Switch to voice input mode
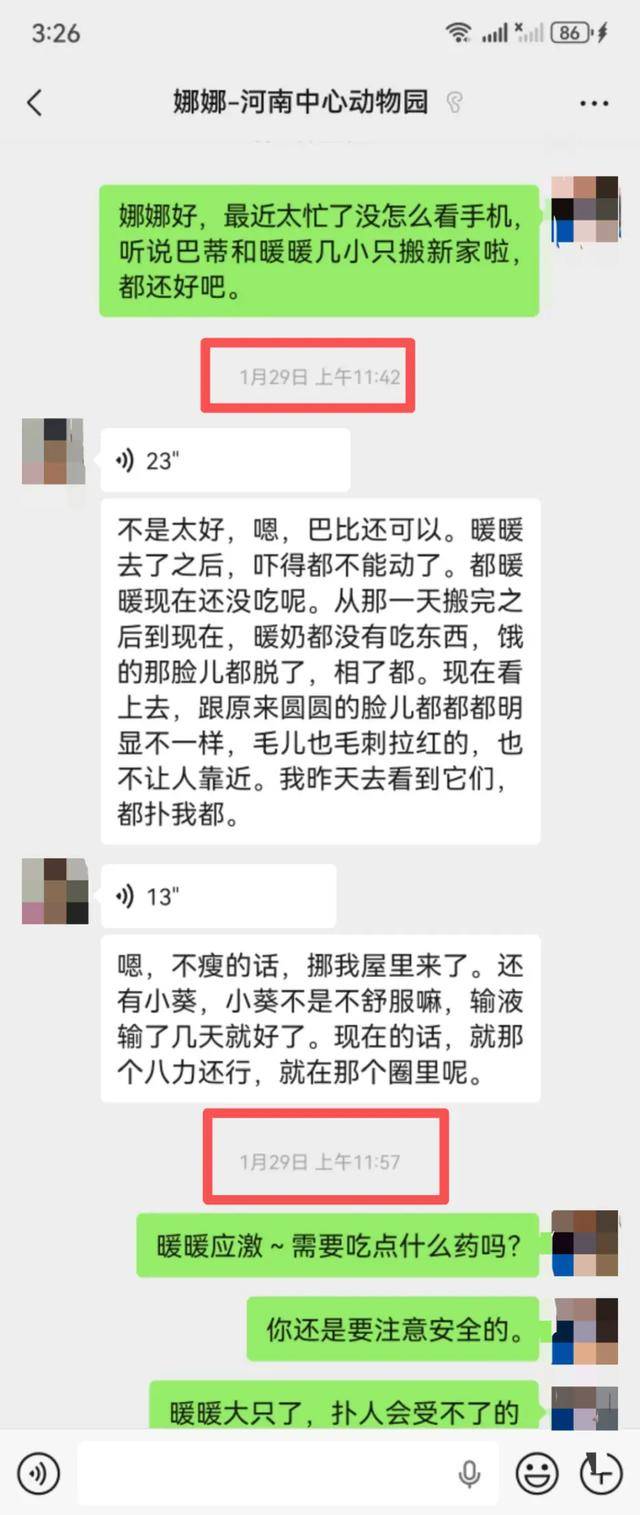Screen dimensions: 640x1515 (39, 1472)
